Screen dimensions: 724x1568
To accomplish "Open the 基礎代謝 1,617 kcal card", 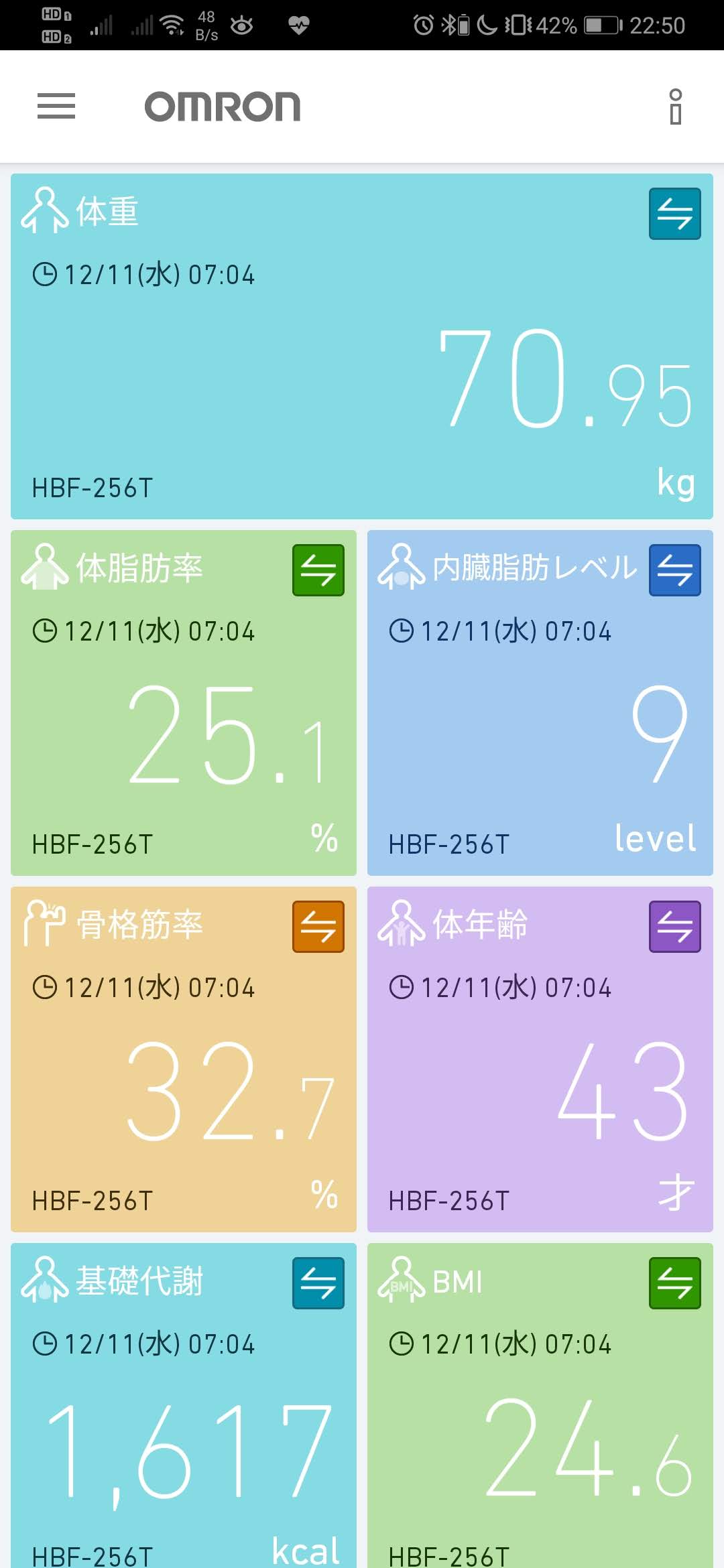I will (x=184, y=1405).
